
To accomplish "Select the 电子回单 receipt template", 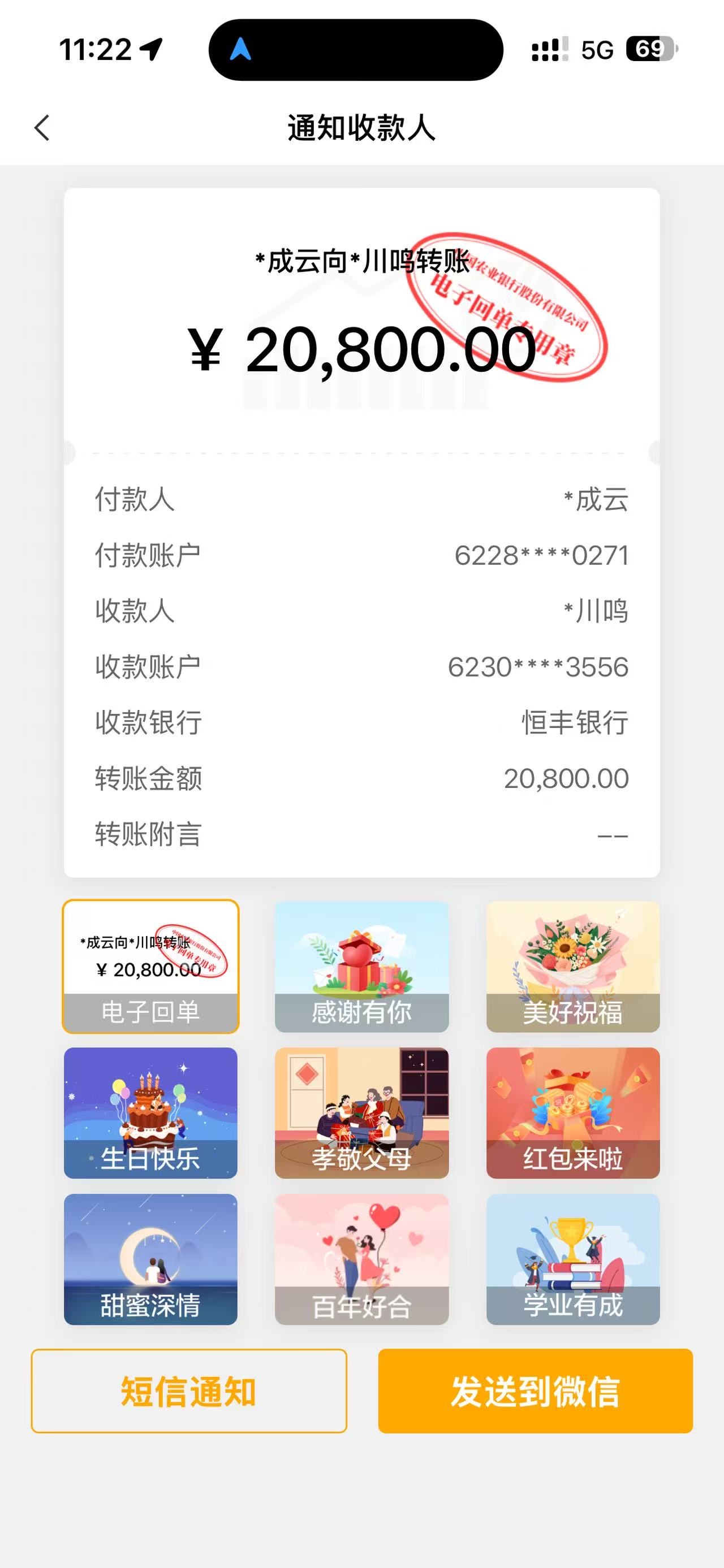I will point(150,966).
